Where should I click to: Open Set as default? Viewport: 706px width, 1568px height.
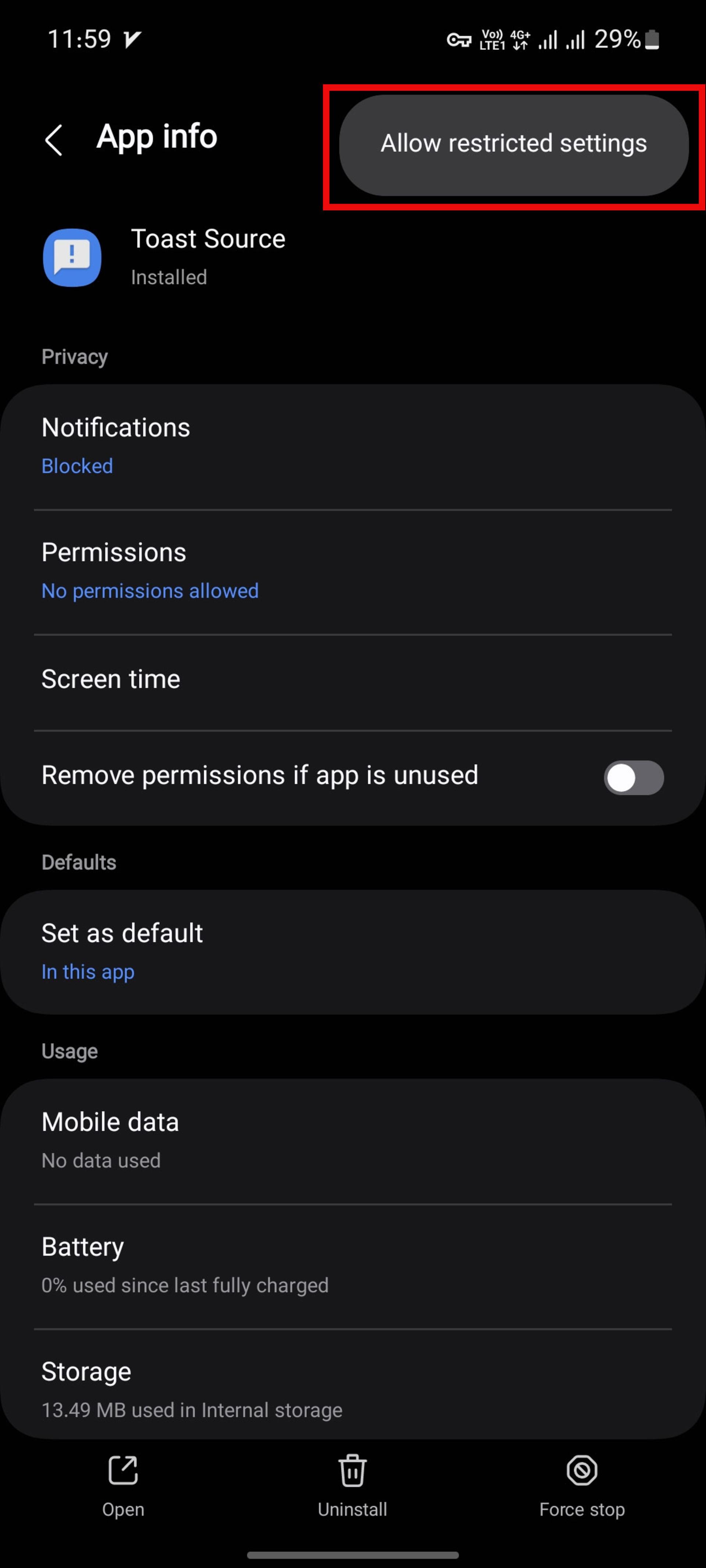(x=353, y=952)
